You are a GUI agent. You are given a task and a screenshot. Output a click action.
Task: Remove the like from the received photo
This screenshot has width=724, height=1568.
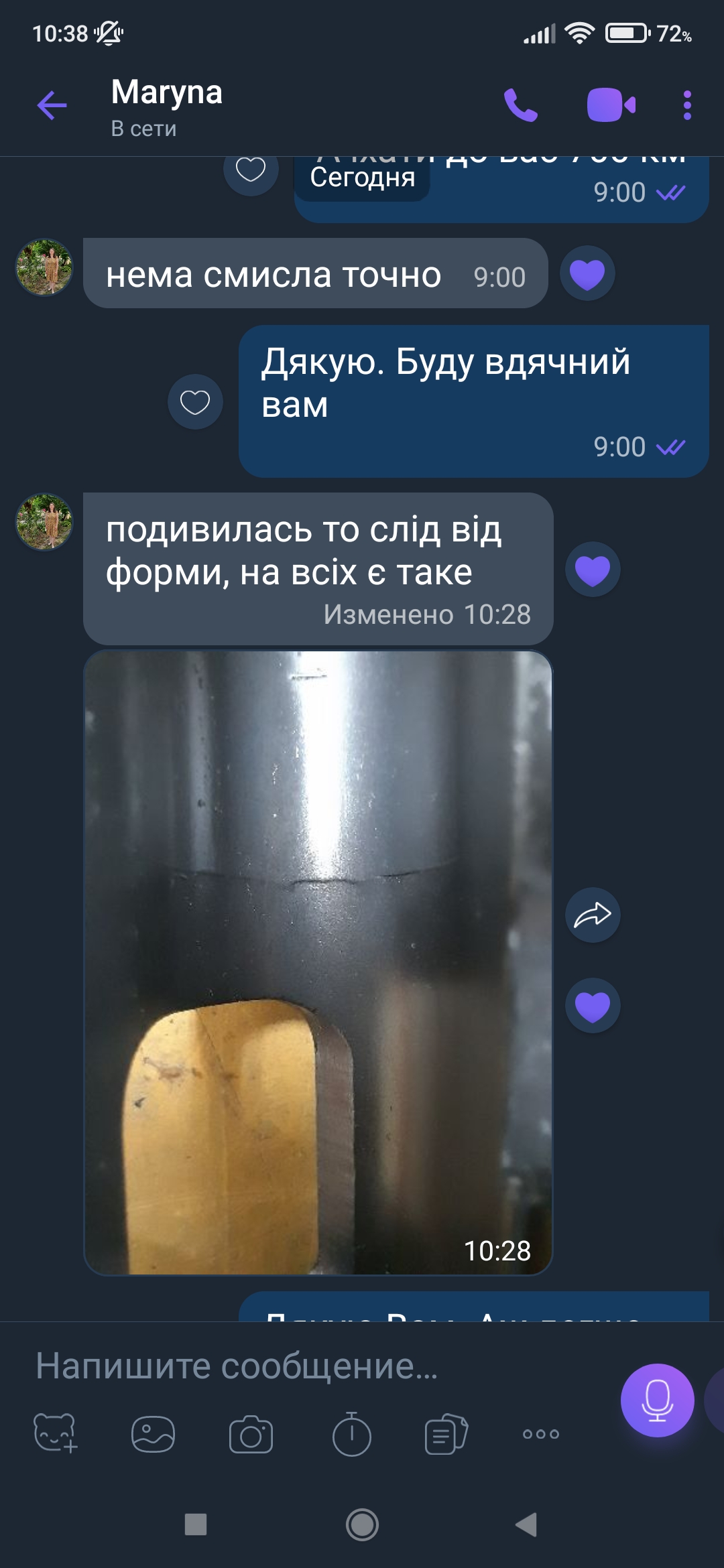593,1006
